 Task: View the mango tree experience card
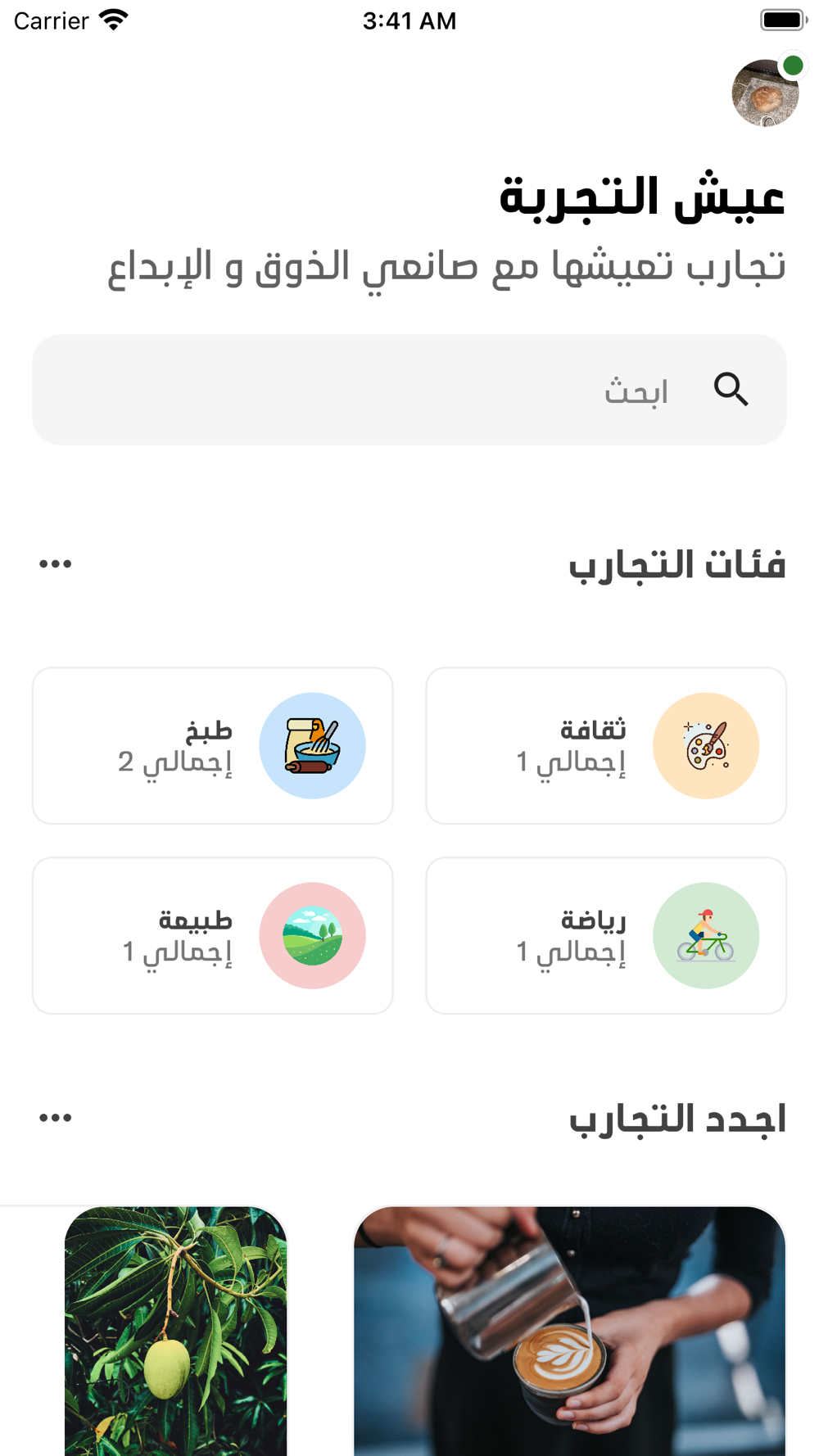(x=176, y=1331)
